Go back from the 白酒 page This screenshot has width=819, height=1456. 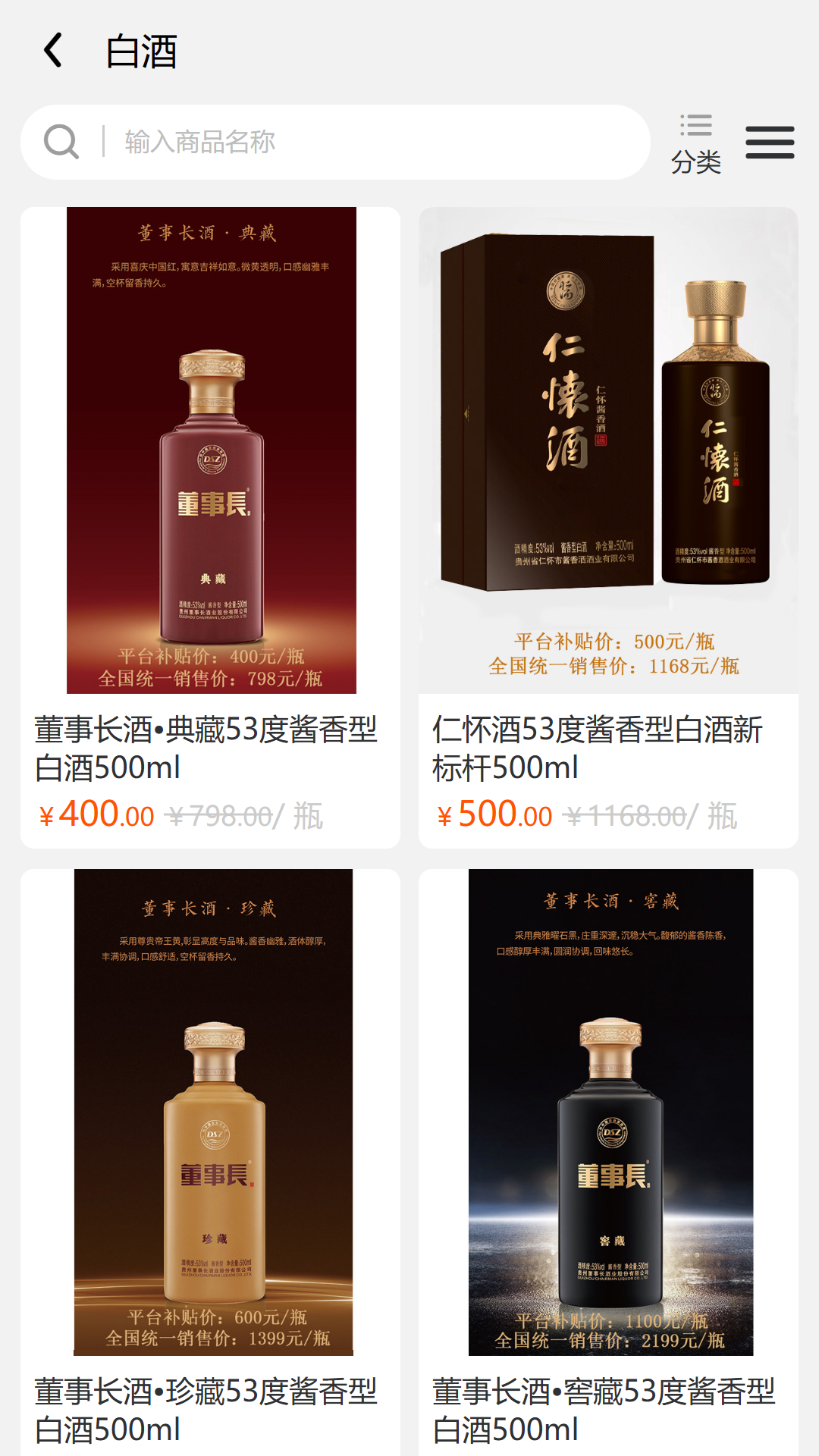coord(53,51)
